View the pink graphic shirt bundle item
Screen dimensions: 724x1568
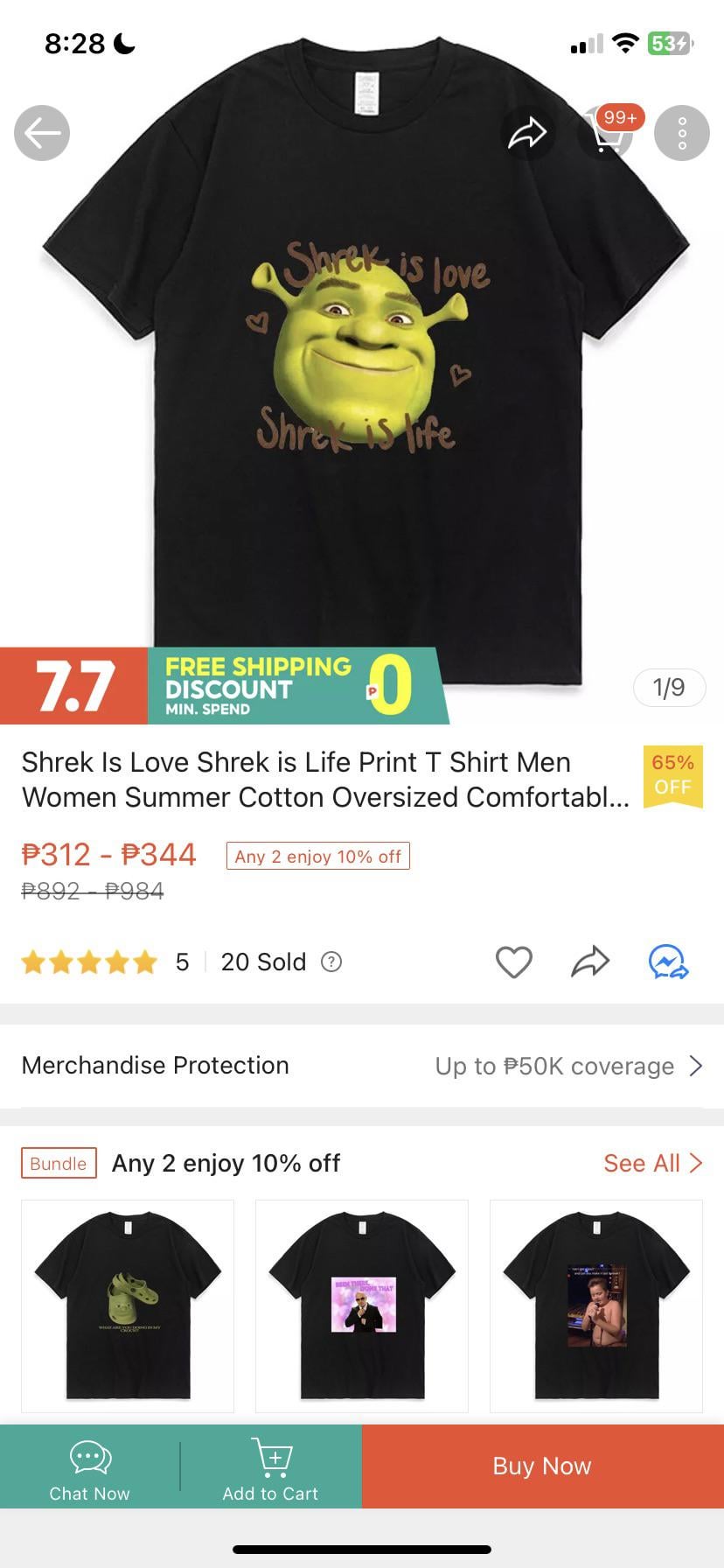pos(362,1305)
